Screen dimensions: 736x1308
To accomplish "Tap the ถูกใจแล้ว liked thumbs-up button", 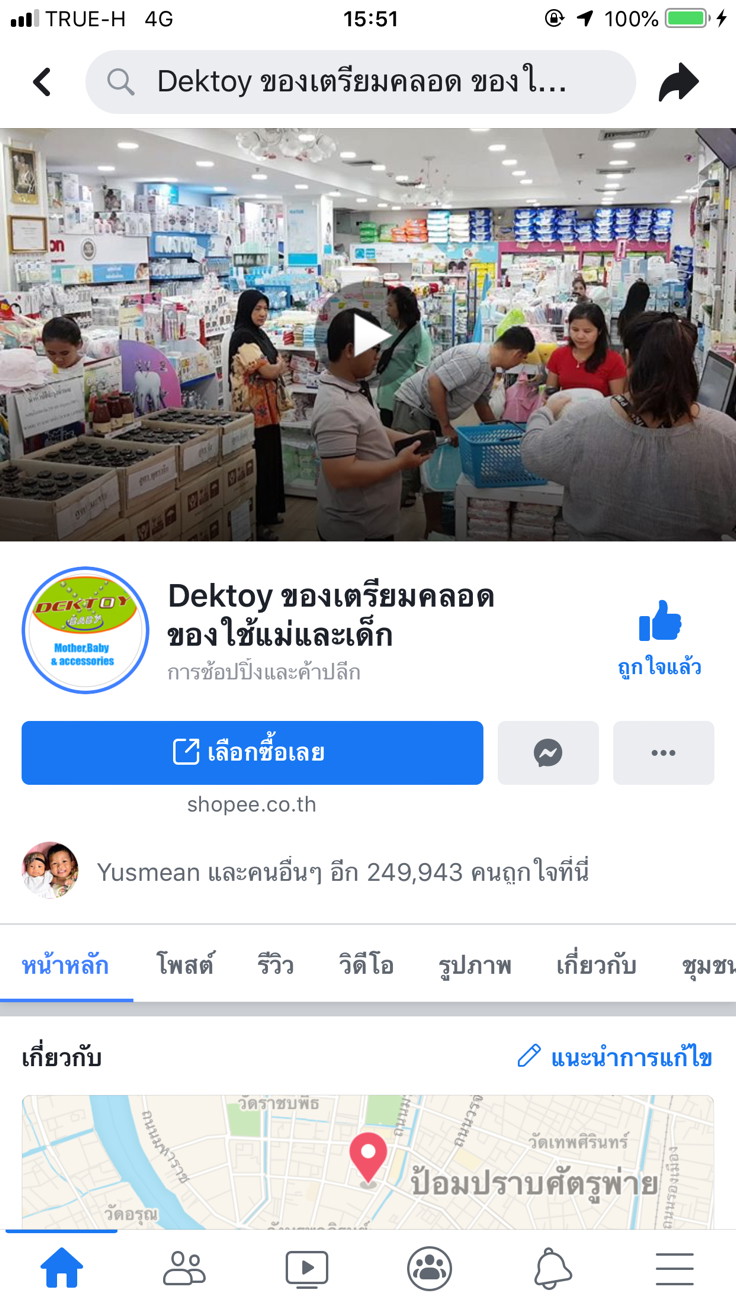I will click(x=659, y=639).
